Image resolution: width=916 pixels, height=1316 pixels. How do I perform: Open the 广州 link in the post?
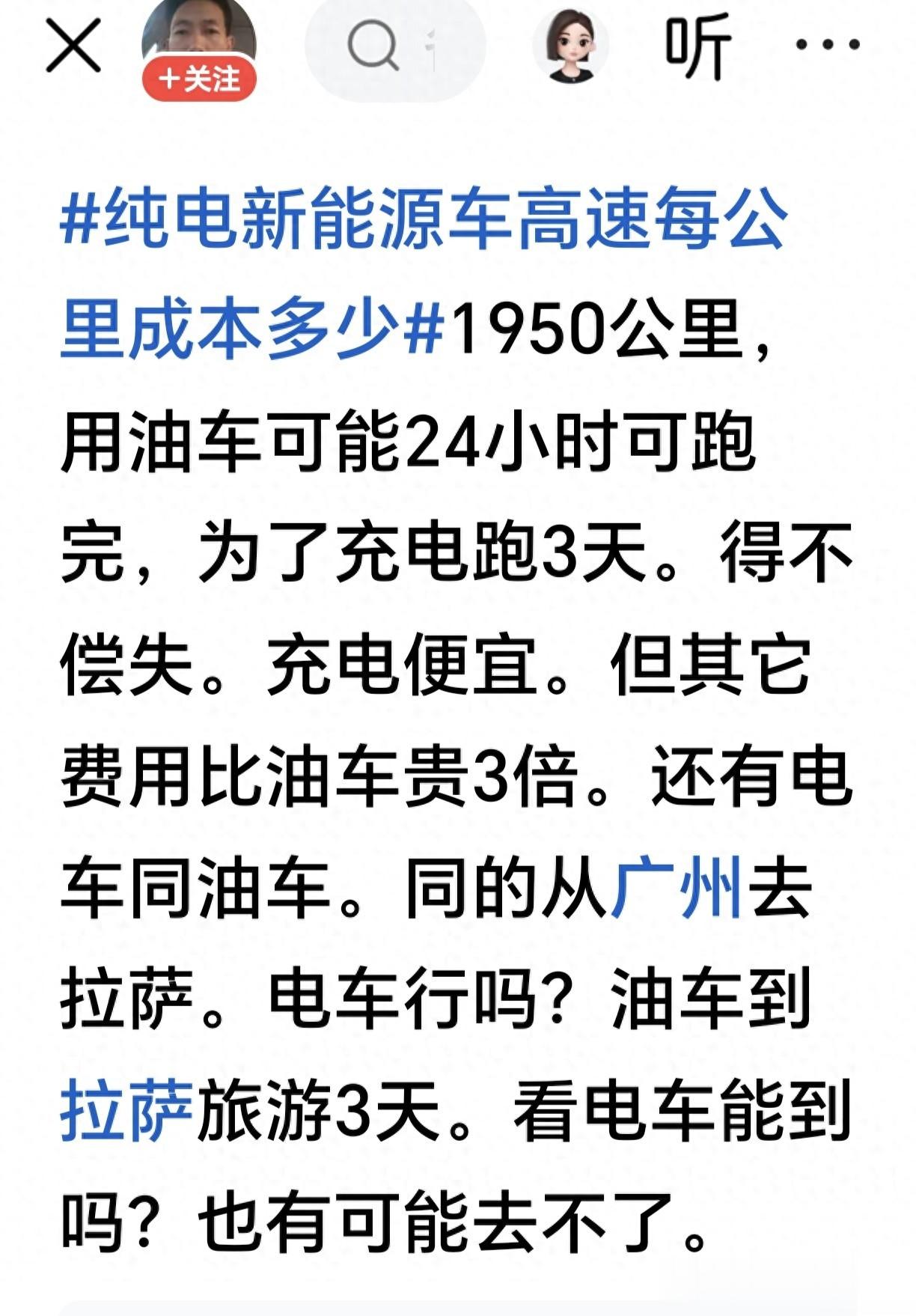point(676,888)
